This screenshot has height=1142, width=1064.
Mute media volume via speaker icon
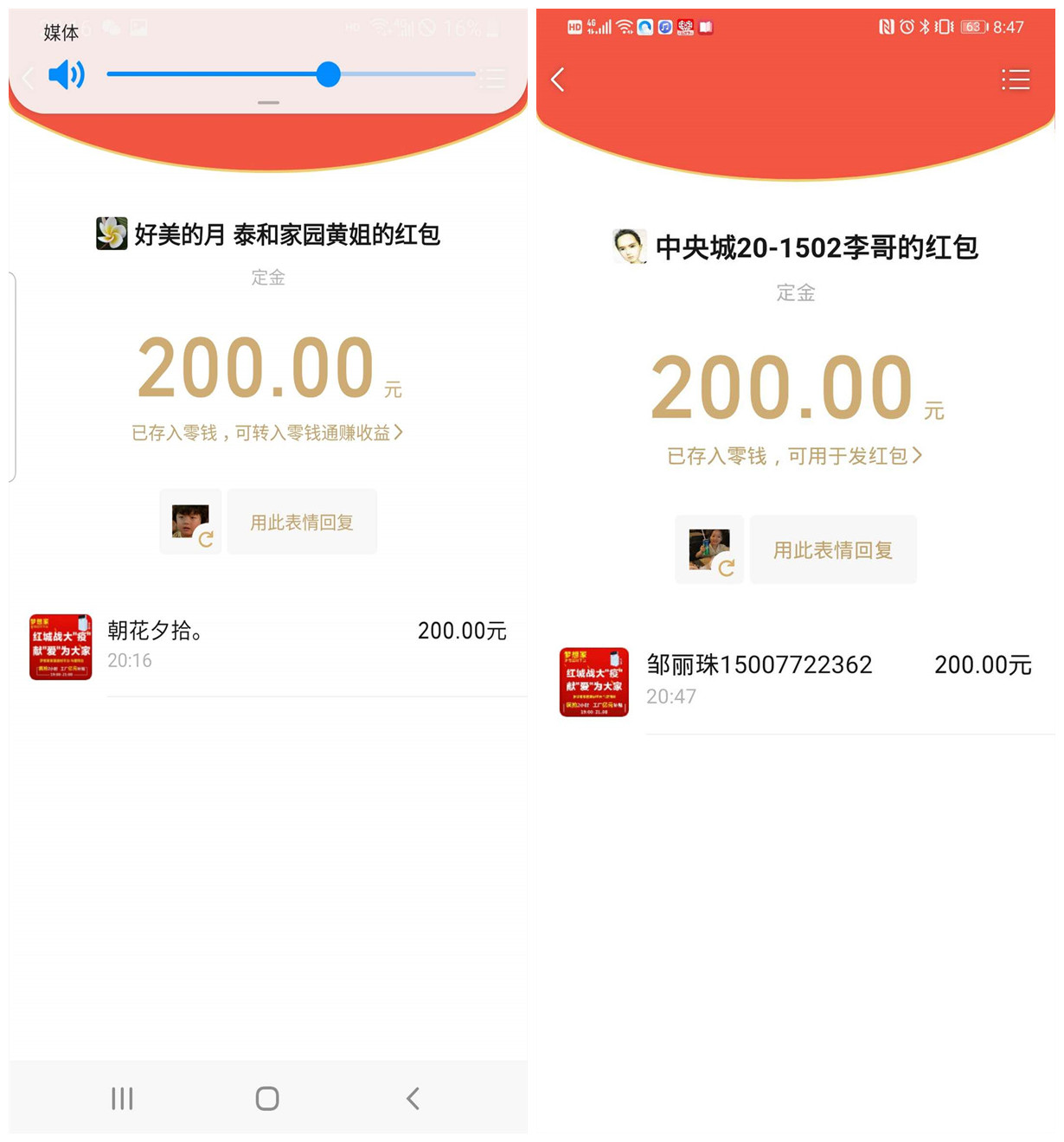pyautogui.click(x=67, y=75)
